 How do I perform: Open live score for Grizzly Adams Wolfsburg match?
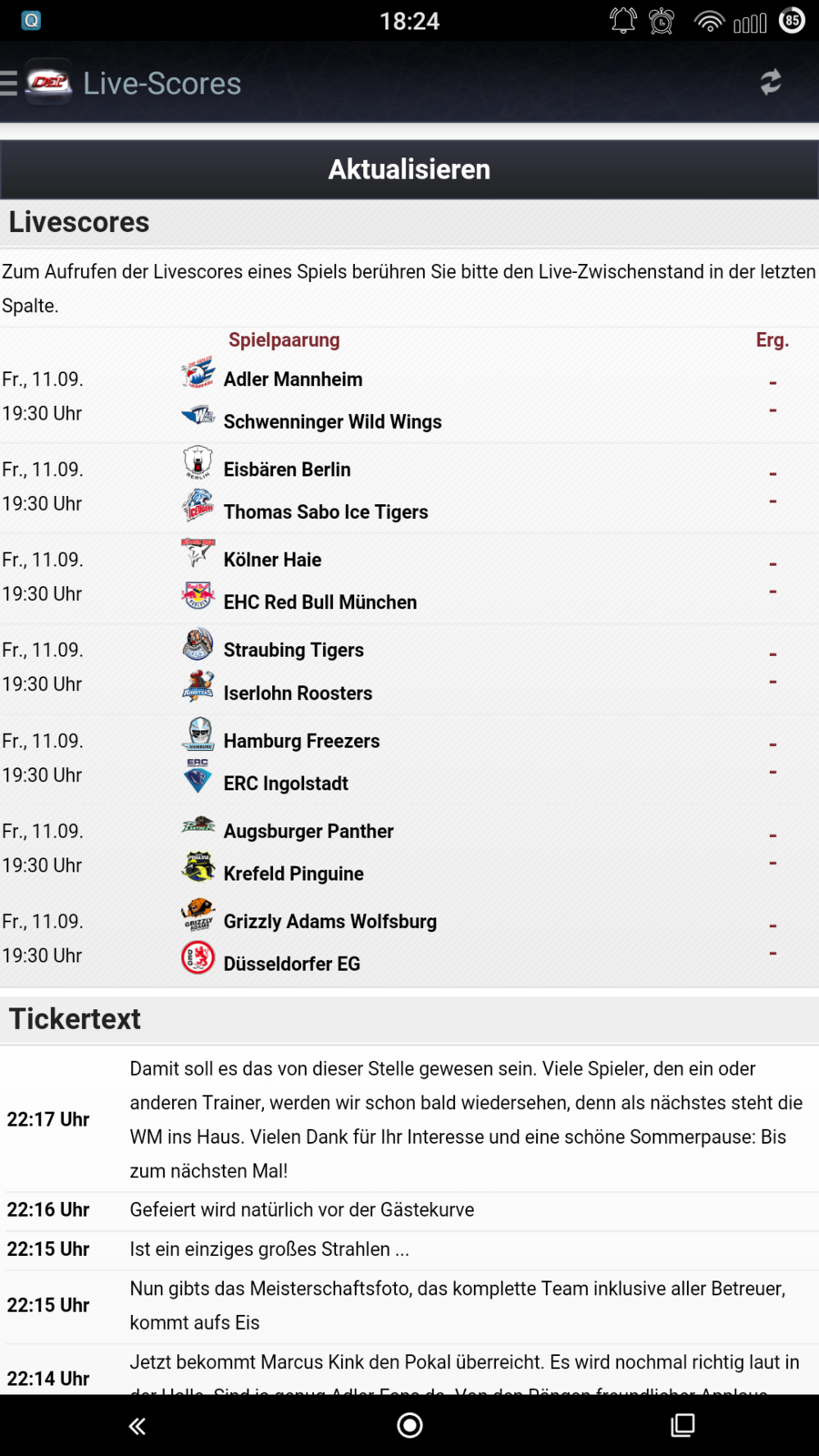773,938
